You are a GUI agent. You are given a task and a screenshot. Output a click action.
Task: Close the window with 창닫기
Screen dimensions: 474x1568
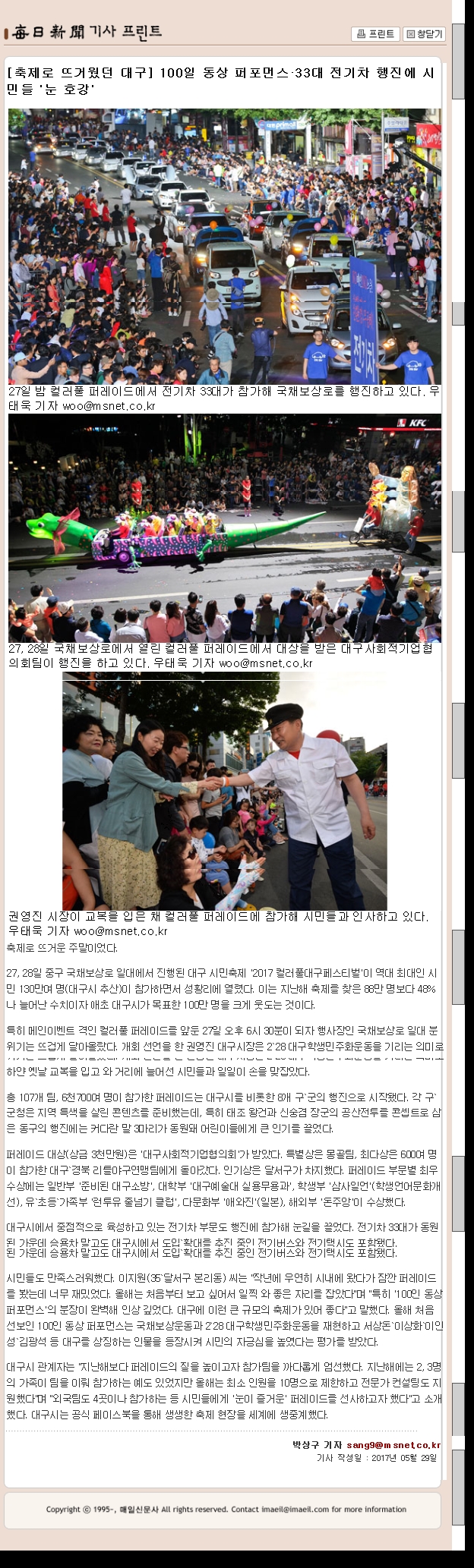tap(423, 33)
